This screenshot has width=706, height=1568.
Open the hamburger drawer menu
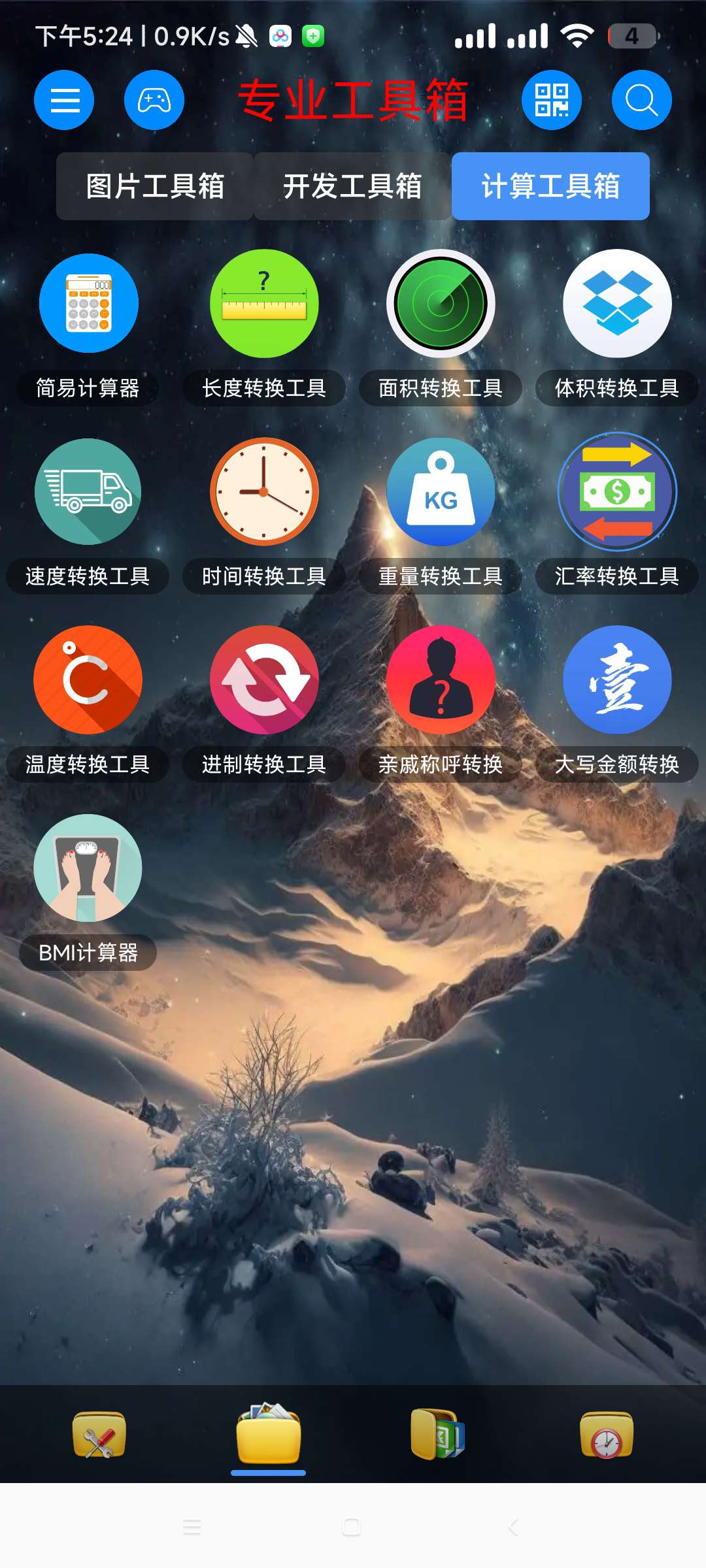pyautogui.click(x=64, y=100)
